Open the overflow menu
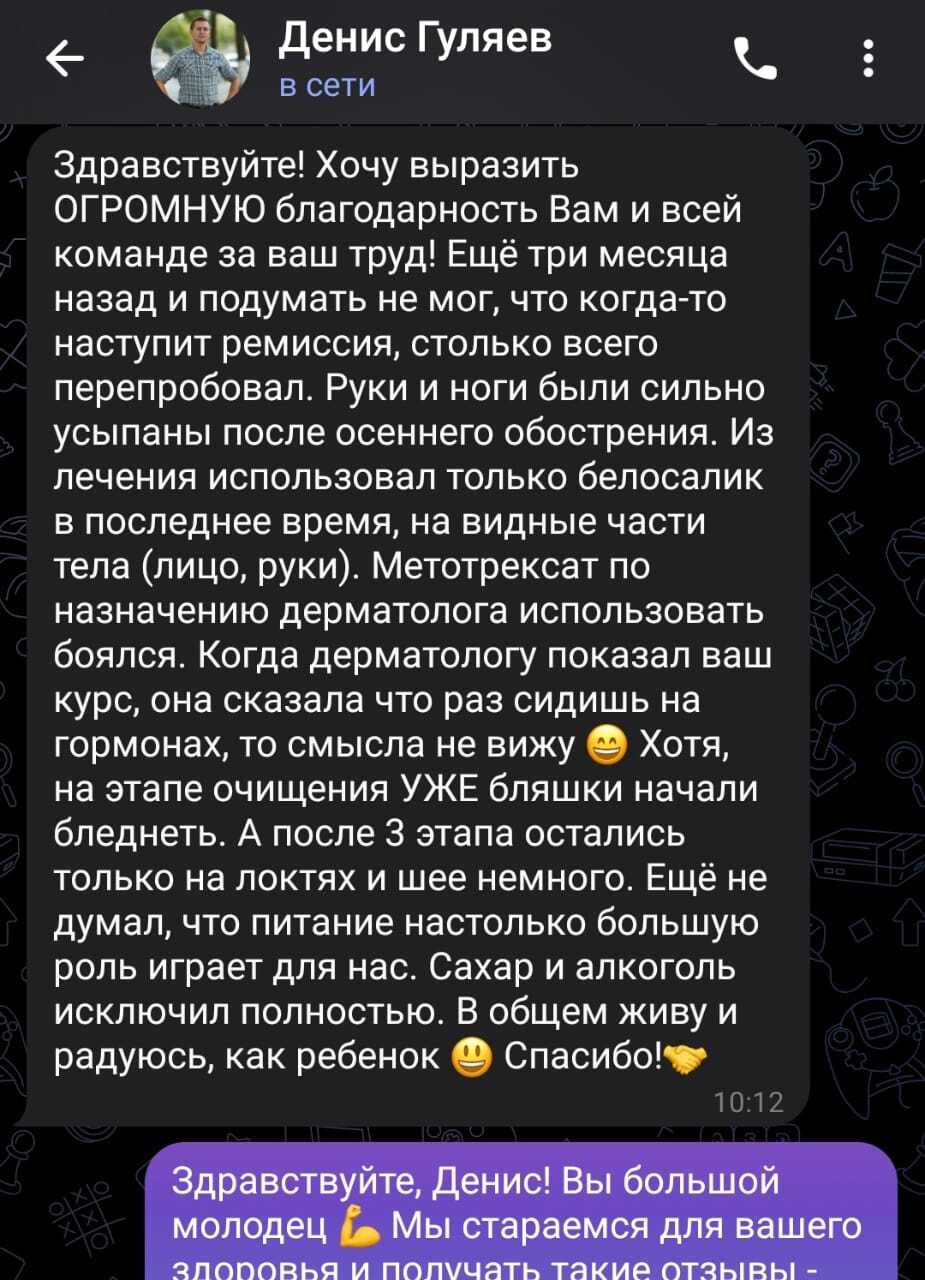 868,59
